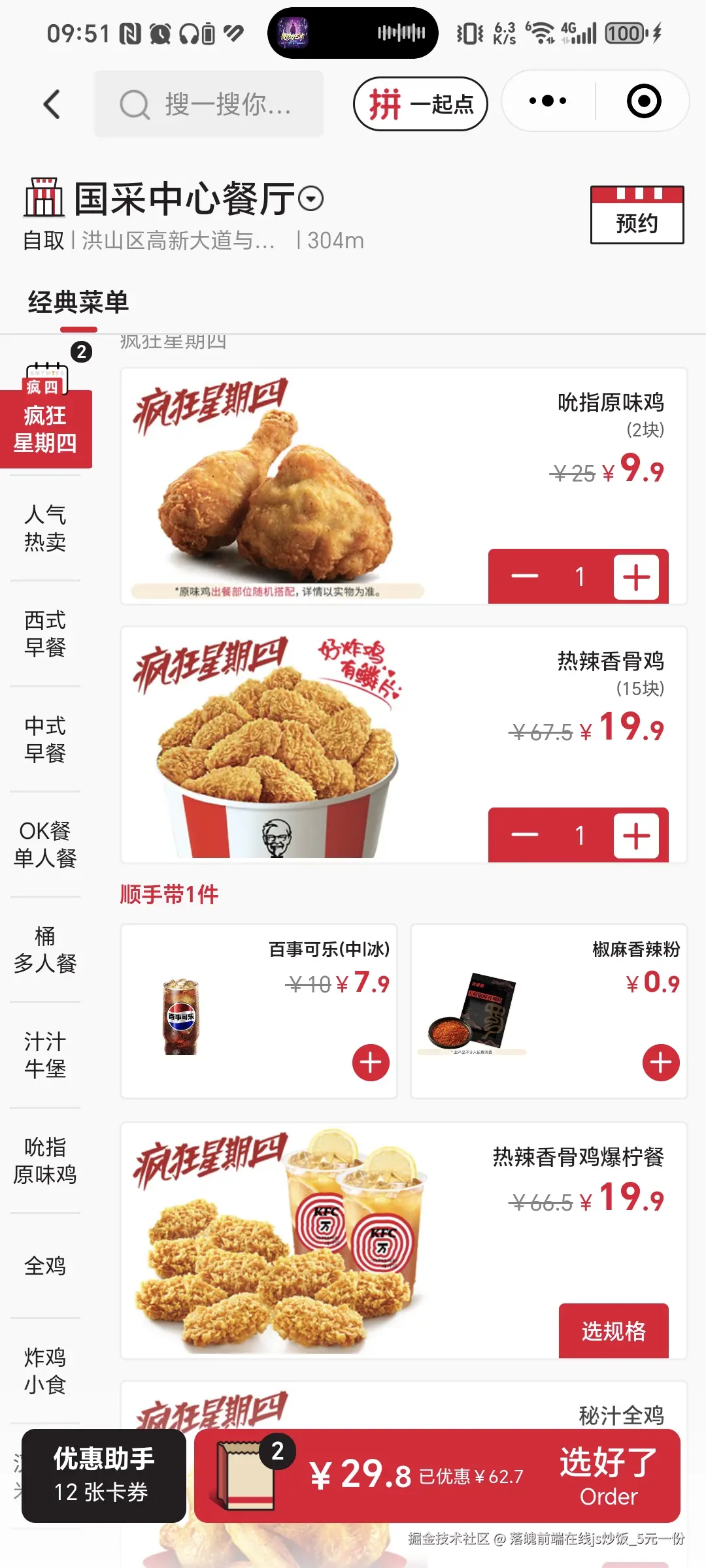
Task: Tap the back arrow icon
Action: pyautogui.click(x=52, y=105)
